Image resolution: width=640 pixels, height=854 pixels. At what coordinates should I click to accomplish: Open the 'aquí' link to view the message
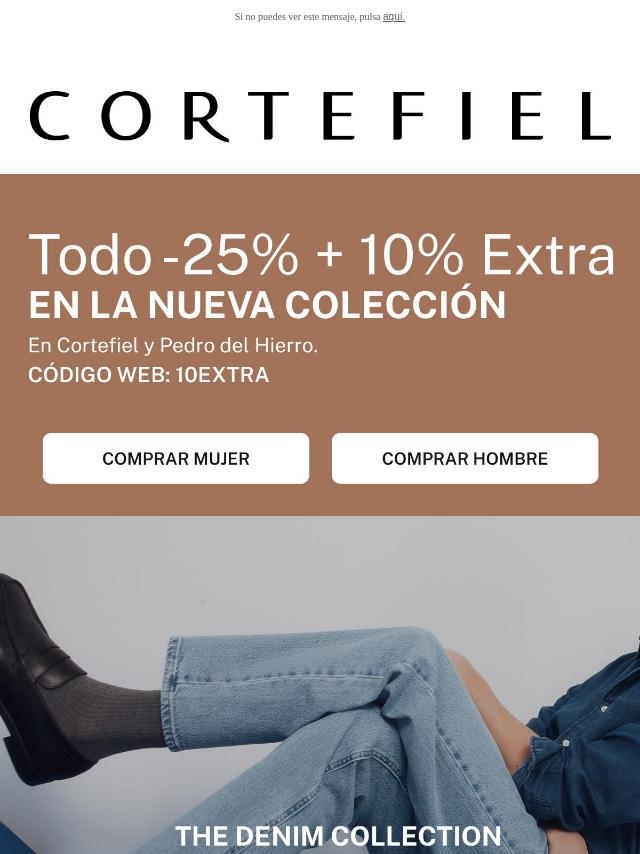point(393,16)
